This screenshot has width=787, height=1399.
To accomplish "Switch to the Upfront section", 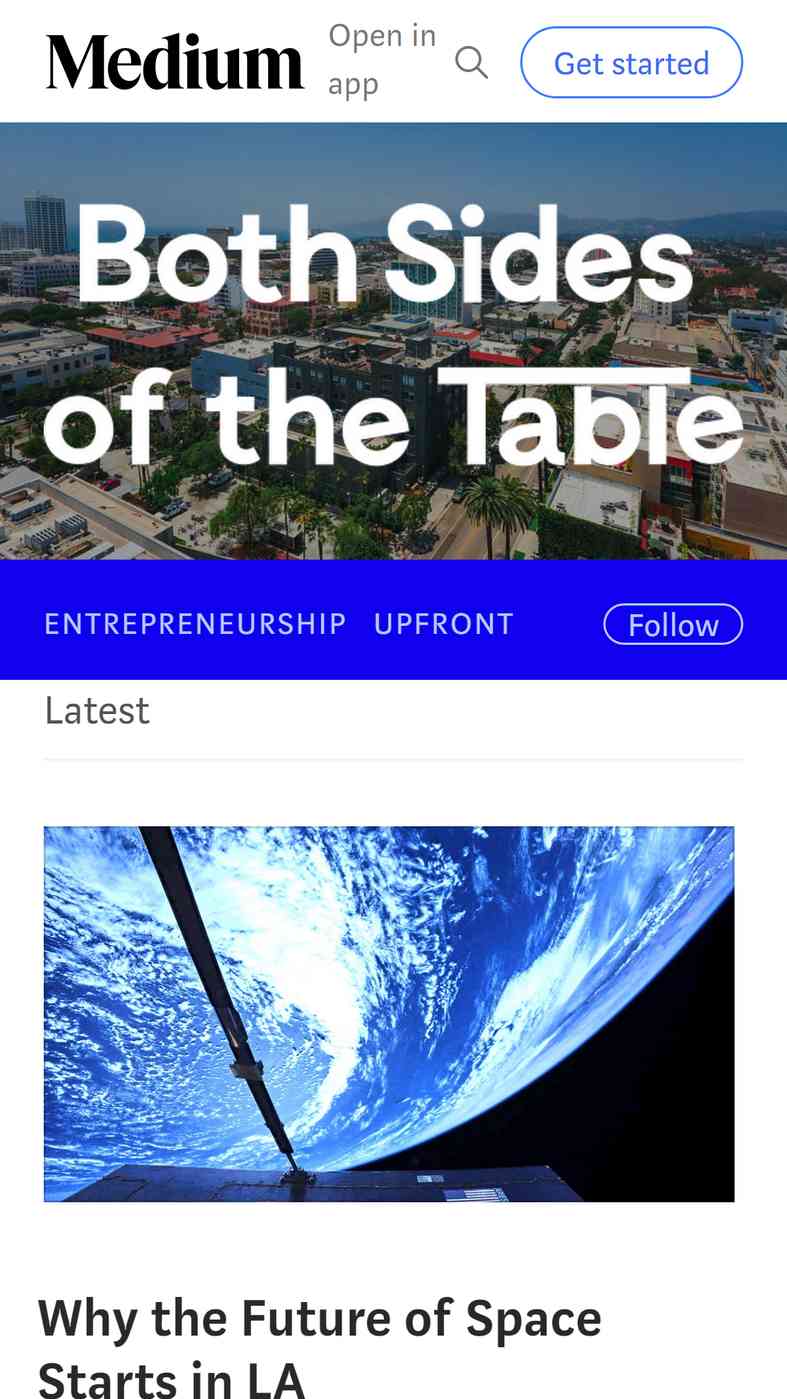I will pyautogui.click(x=443, y=624).
